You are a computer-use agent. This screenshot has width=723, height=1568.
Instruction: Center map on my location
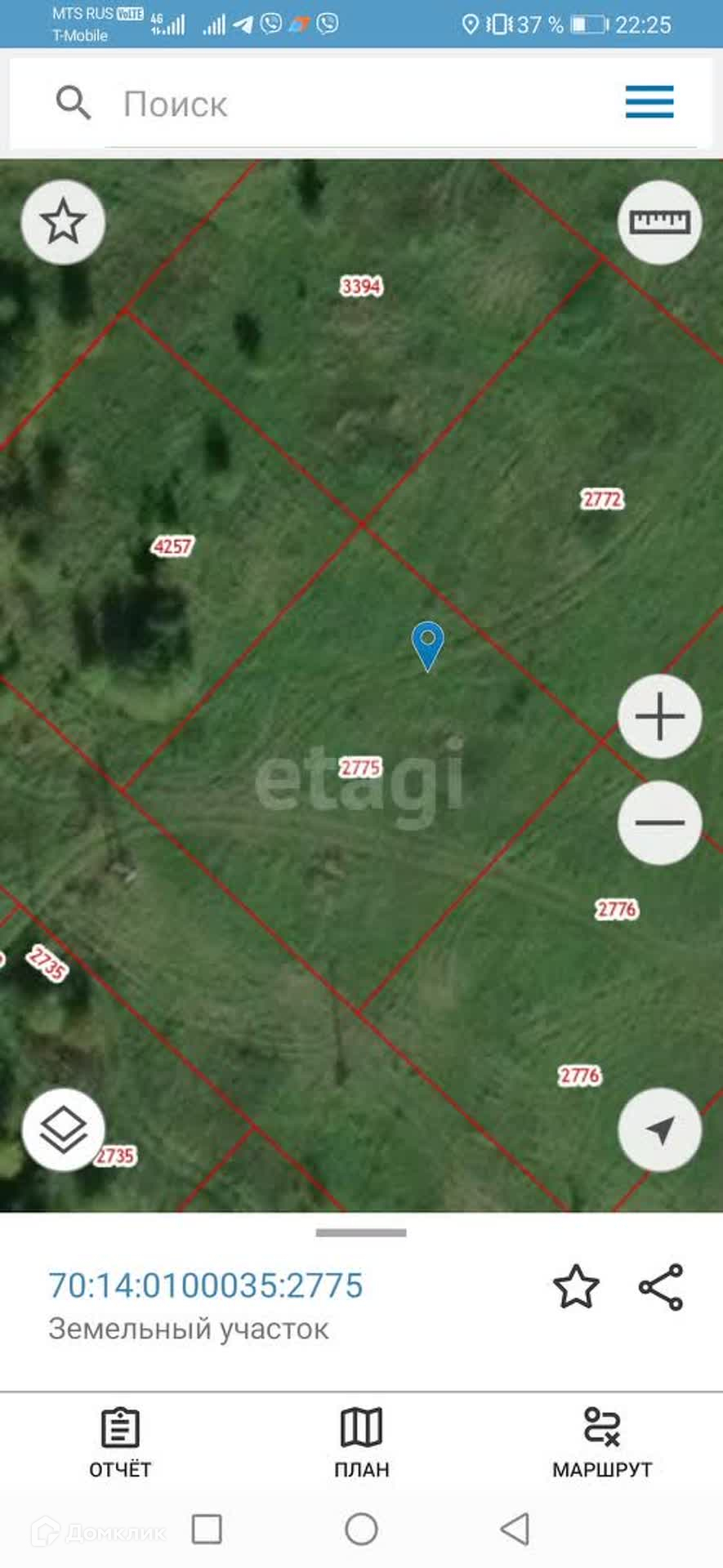(x=659, y=1130)
